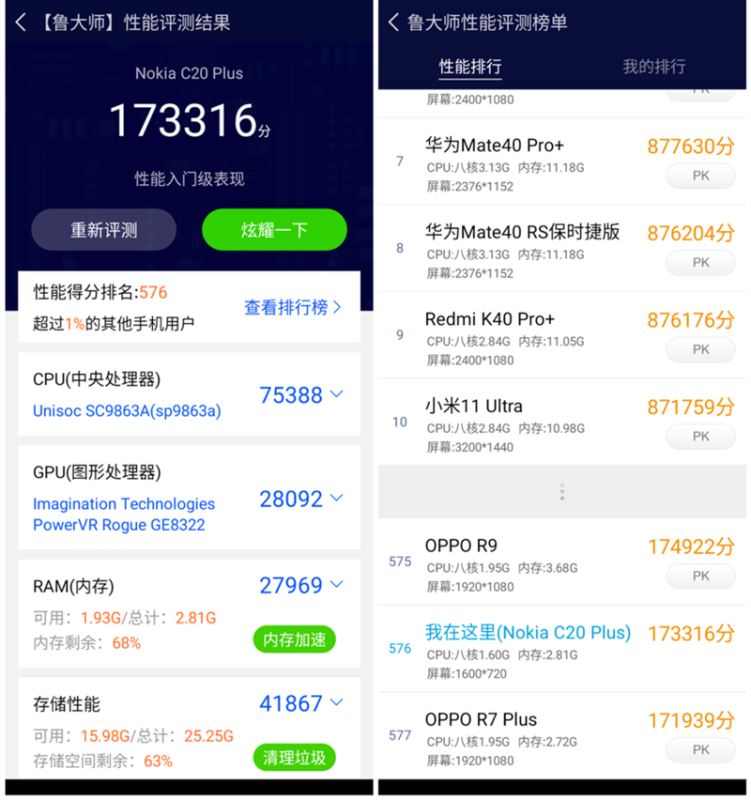Image resolution: width=751 pixels, height=800 pixels.
Task: Tap the 清理垃圾 button
Action: (x=294, y=757)
